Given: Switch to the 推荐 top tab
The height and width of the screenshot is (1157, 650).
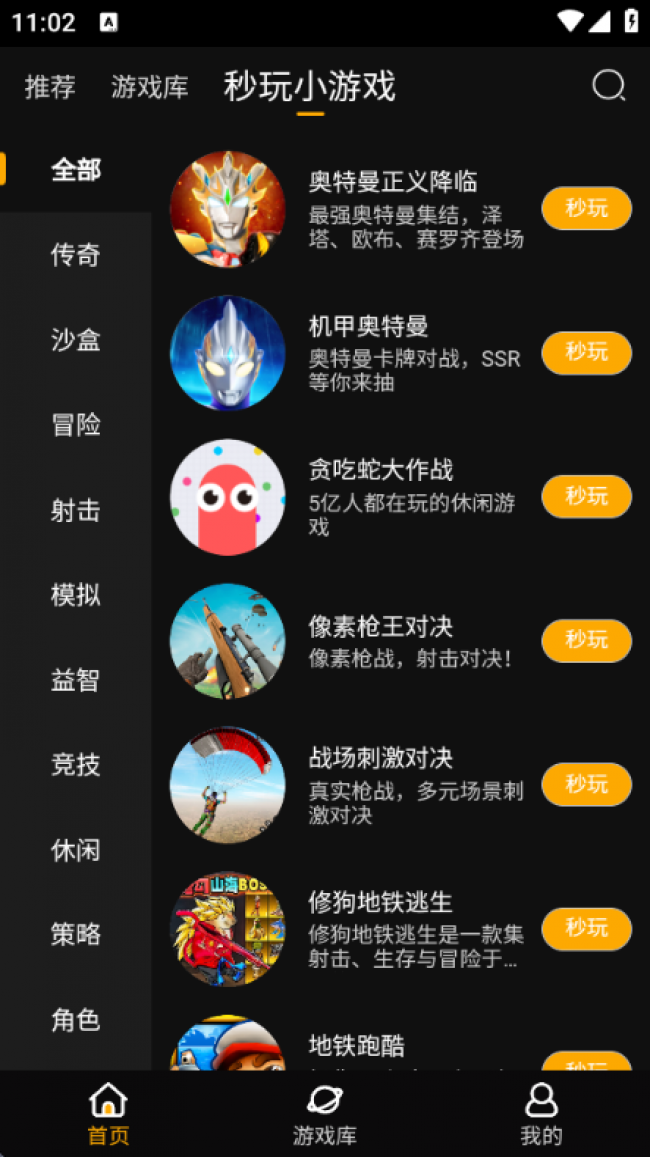Looking at the screenshot, I should (x=50, y=87).
